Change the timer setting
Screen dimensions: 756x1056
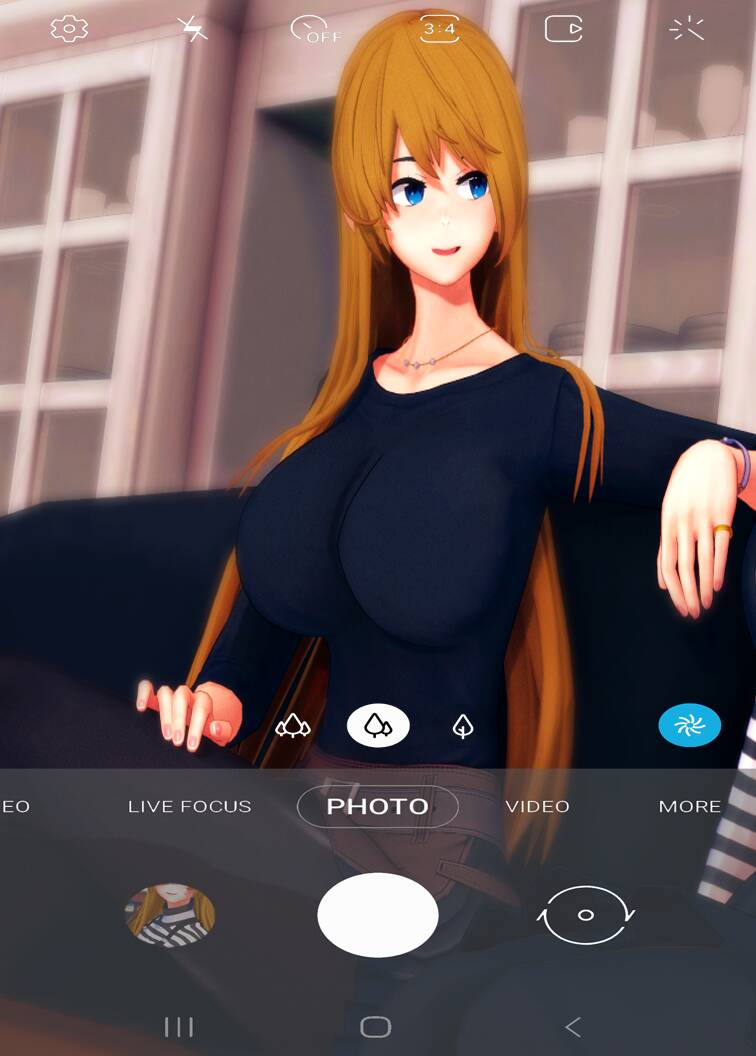[x=315, y=30]
